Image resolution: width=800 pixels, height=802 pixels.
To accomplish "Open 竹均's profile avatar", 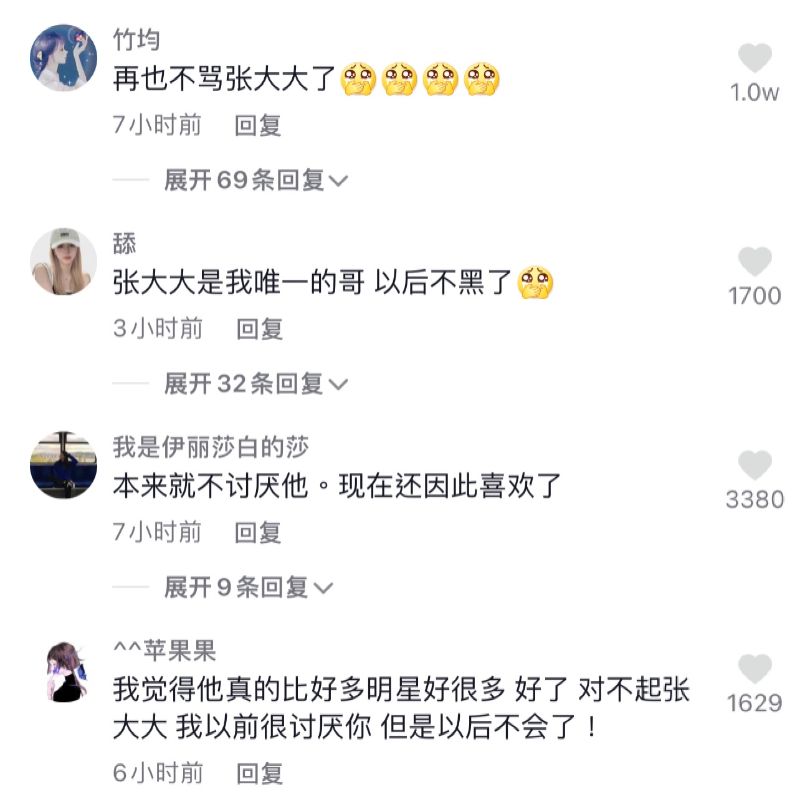I will coord(64,58).
